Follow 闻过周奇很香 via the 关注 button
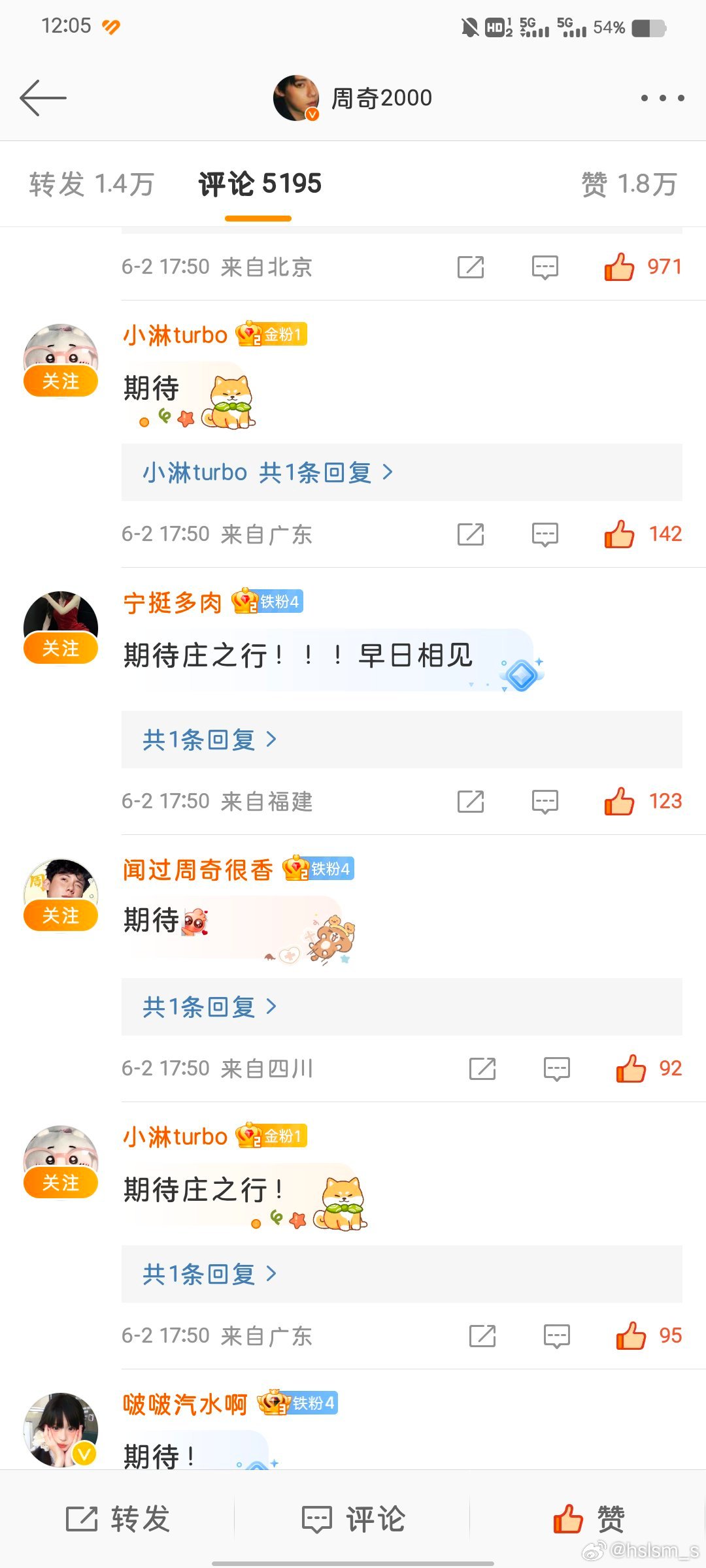706x1568 pixels. (61, 915)
